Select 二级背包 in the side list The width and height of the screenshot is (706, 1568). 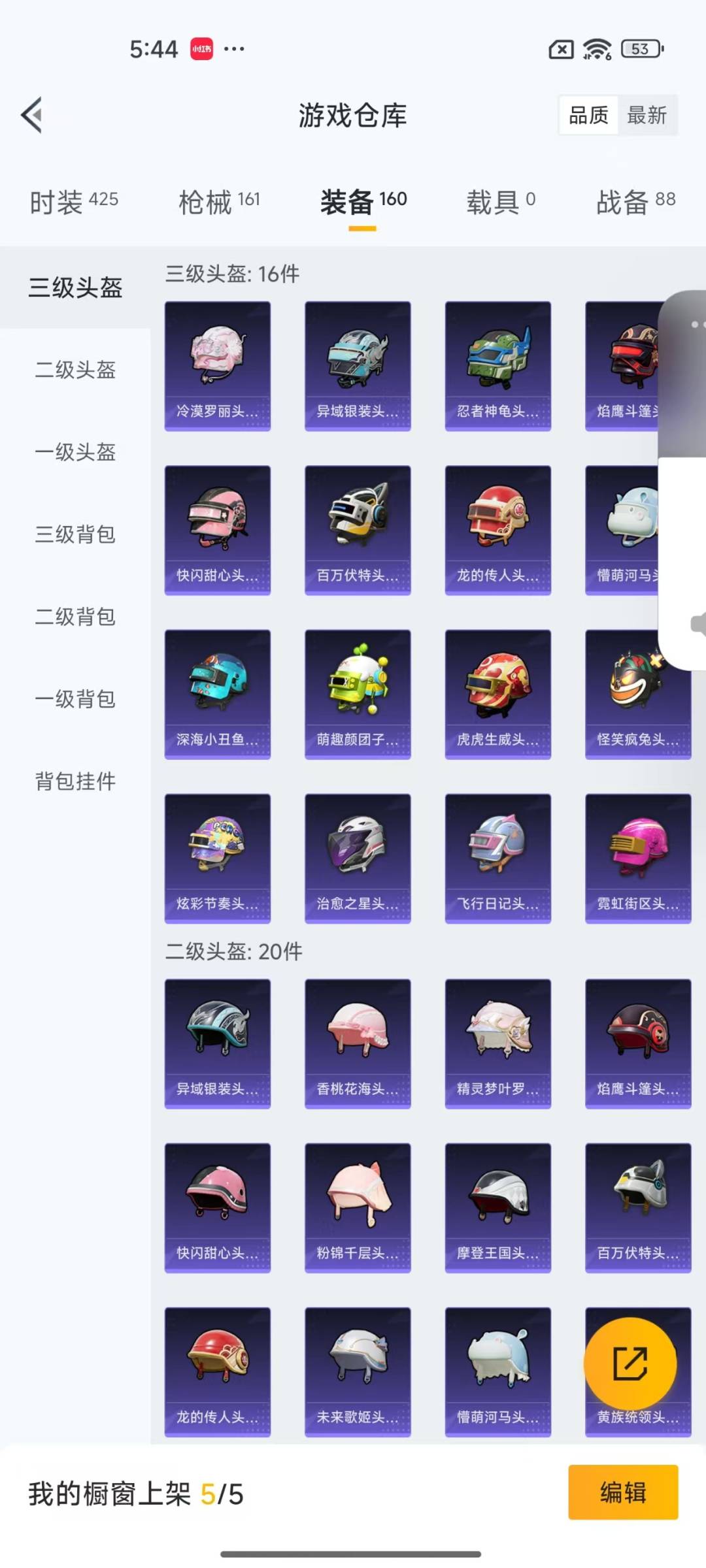[75, 617]
